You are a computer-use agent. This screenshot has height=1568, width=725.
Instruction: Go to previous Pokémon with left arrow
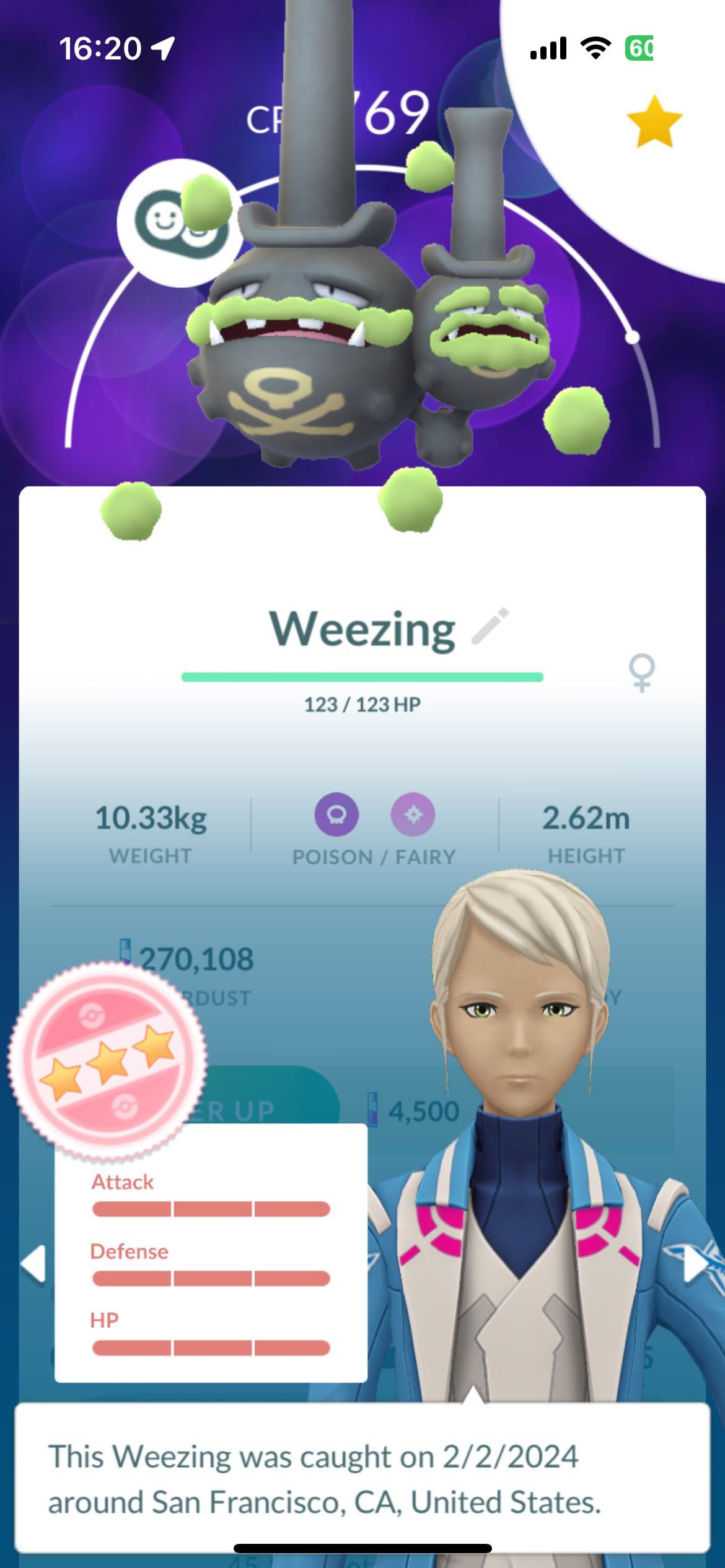click(x=33, y=1263)
